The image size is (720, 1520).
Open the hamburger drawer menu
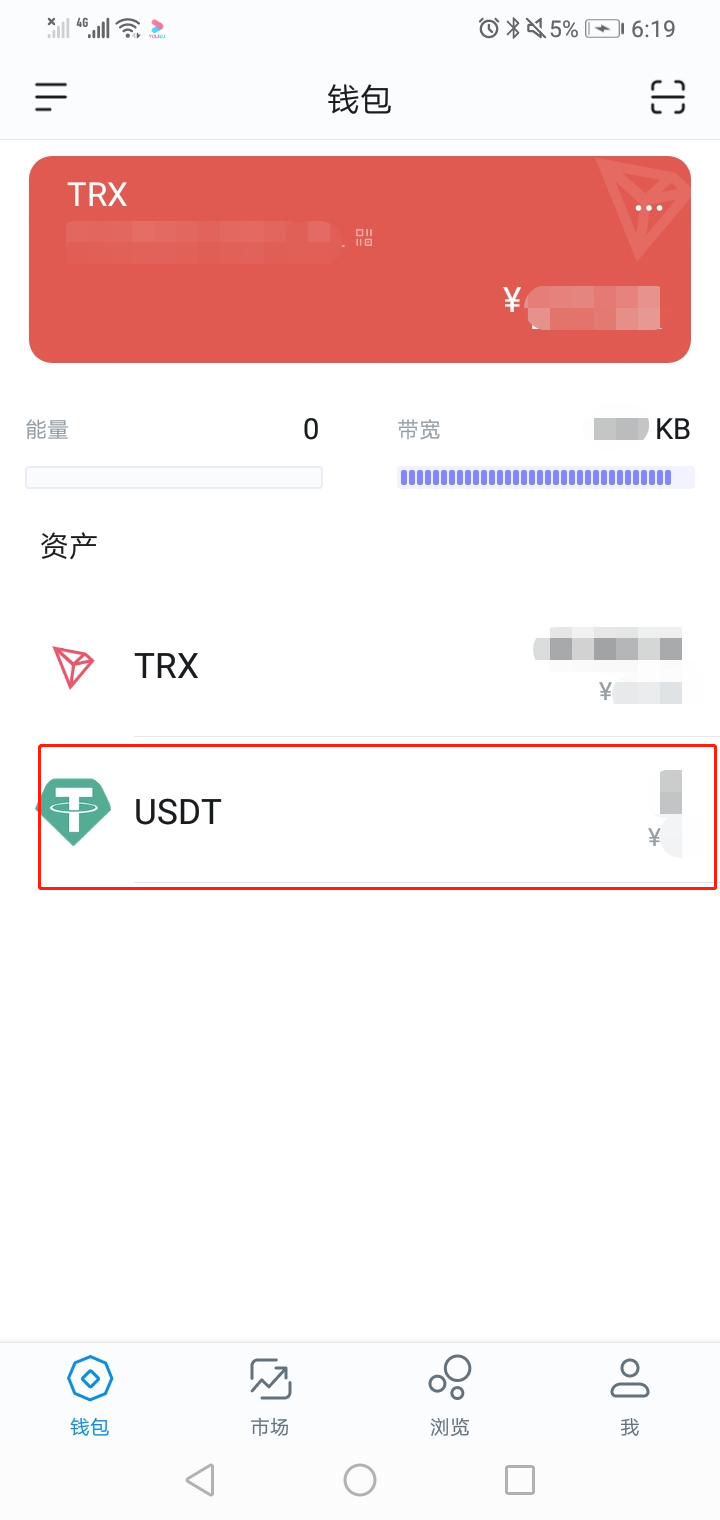pyautogui.click(x=51, y=97)
